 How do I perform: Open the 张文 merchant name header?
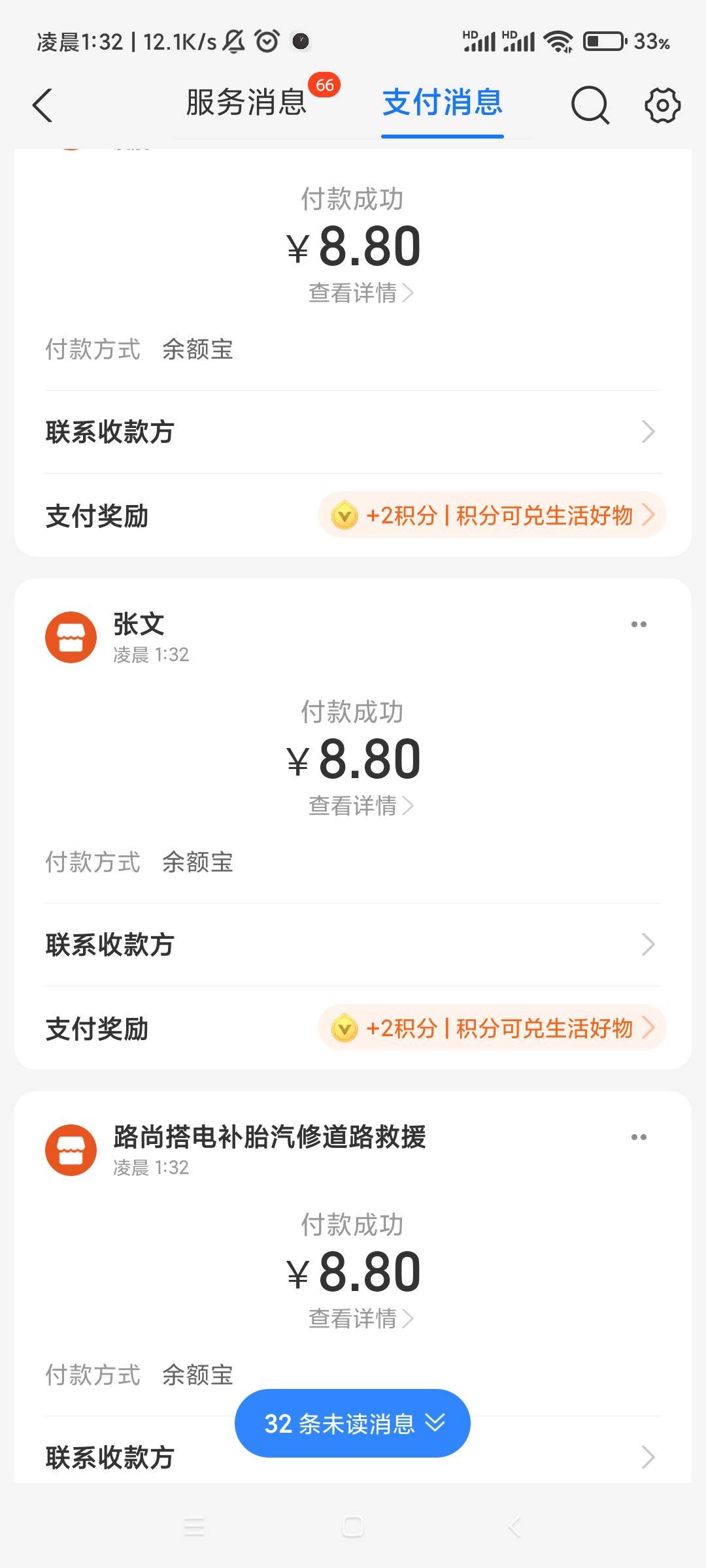click(139, 625)
